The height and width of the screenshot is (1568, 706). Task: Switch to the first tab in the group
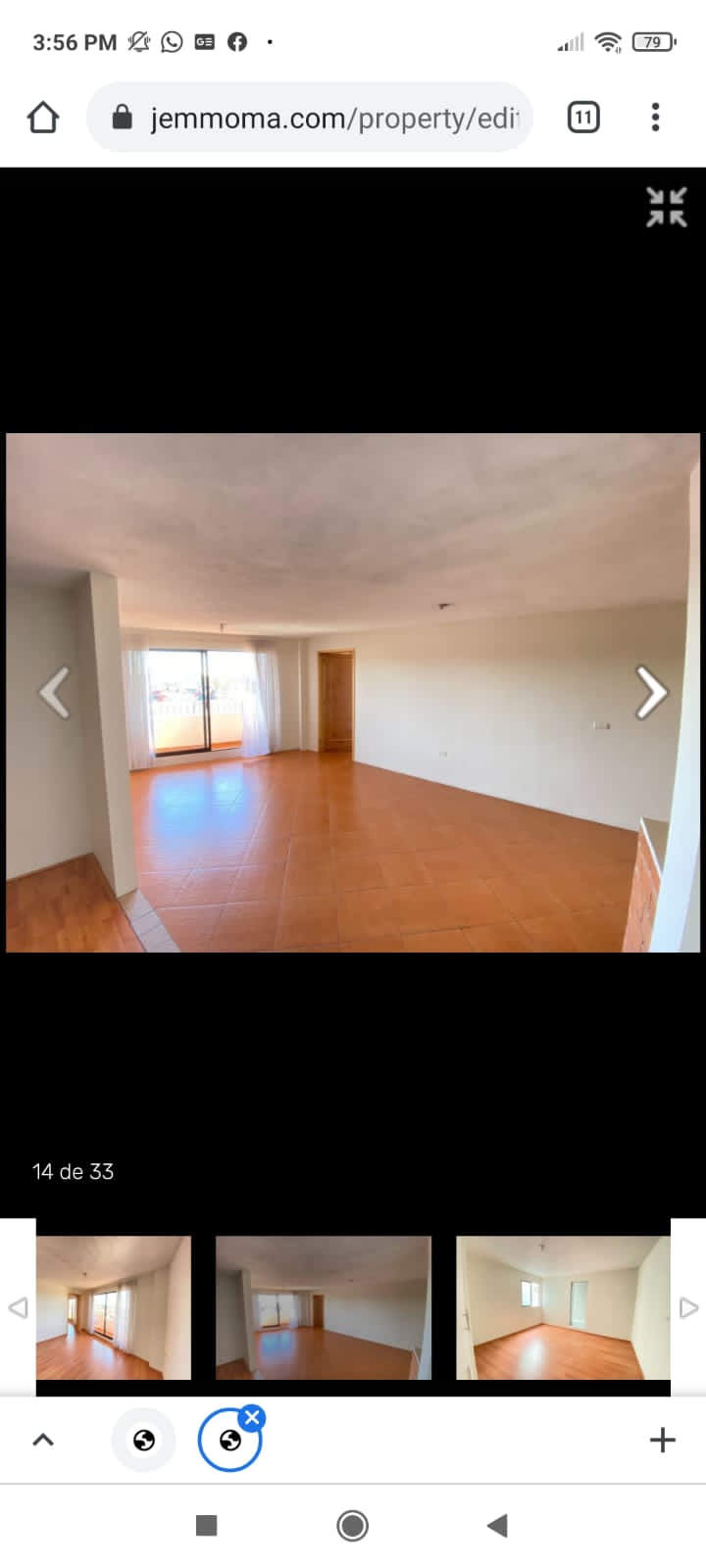click(144, 1440)
